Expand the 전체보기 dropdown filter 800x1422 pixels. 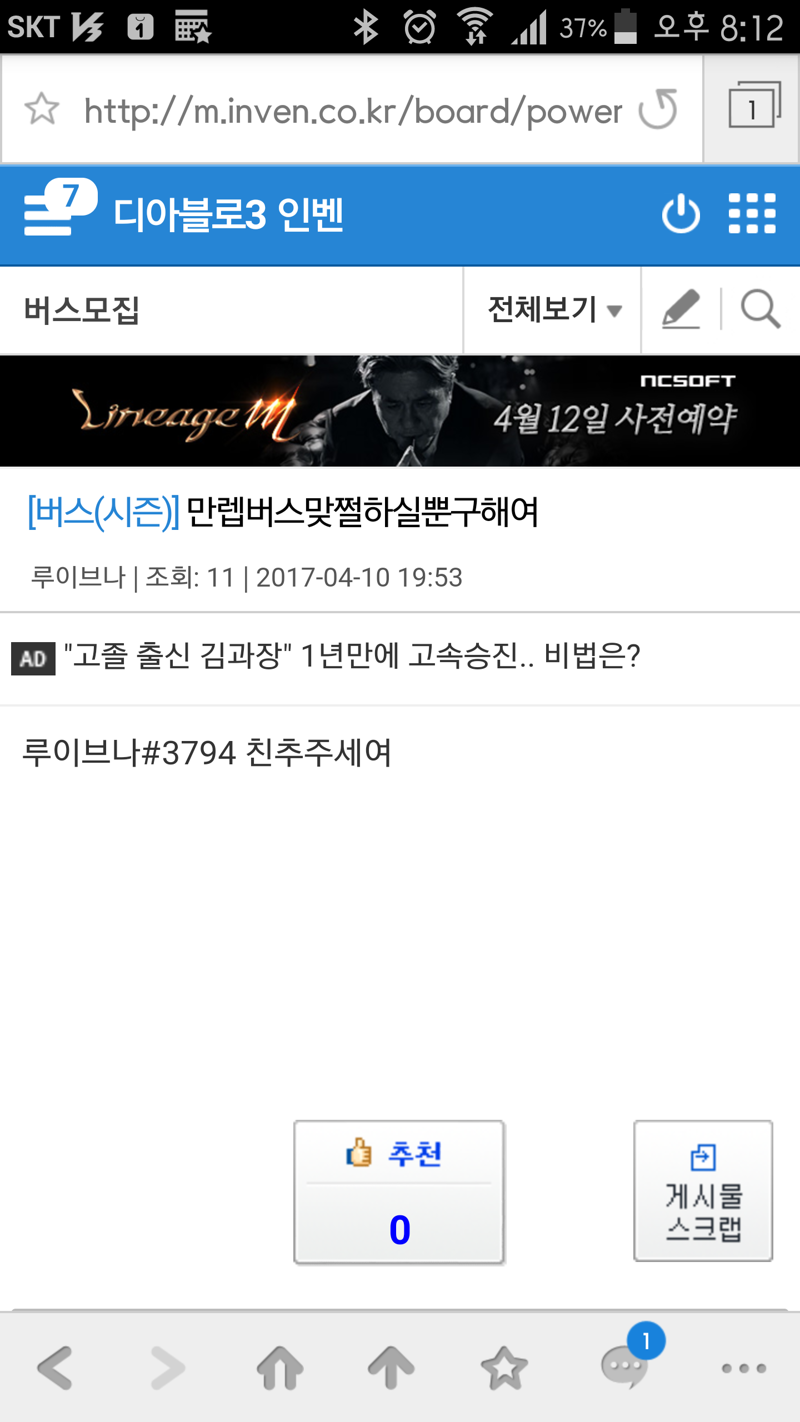(553, 310)
